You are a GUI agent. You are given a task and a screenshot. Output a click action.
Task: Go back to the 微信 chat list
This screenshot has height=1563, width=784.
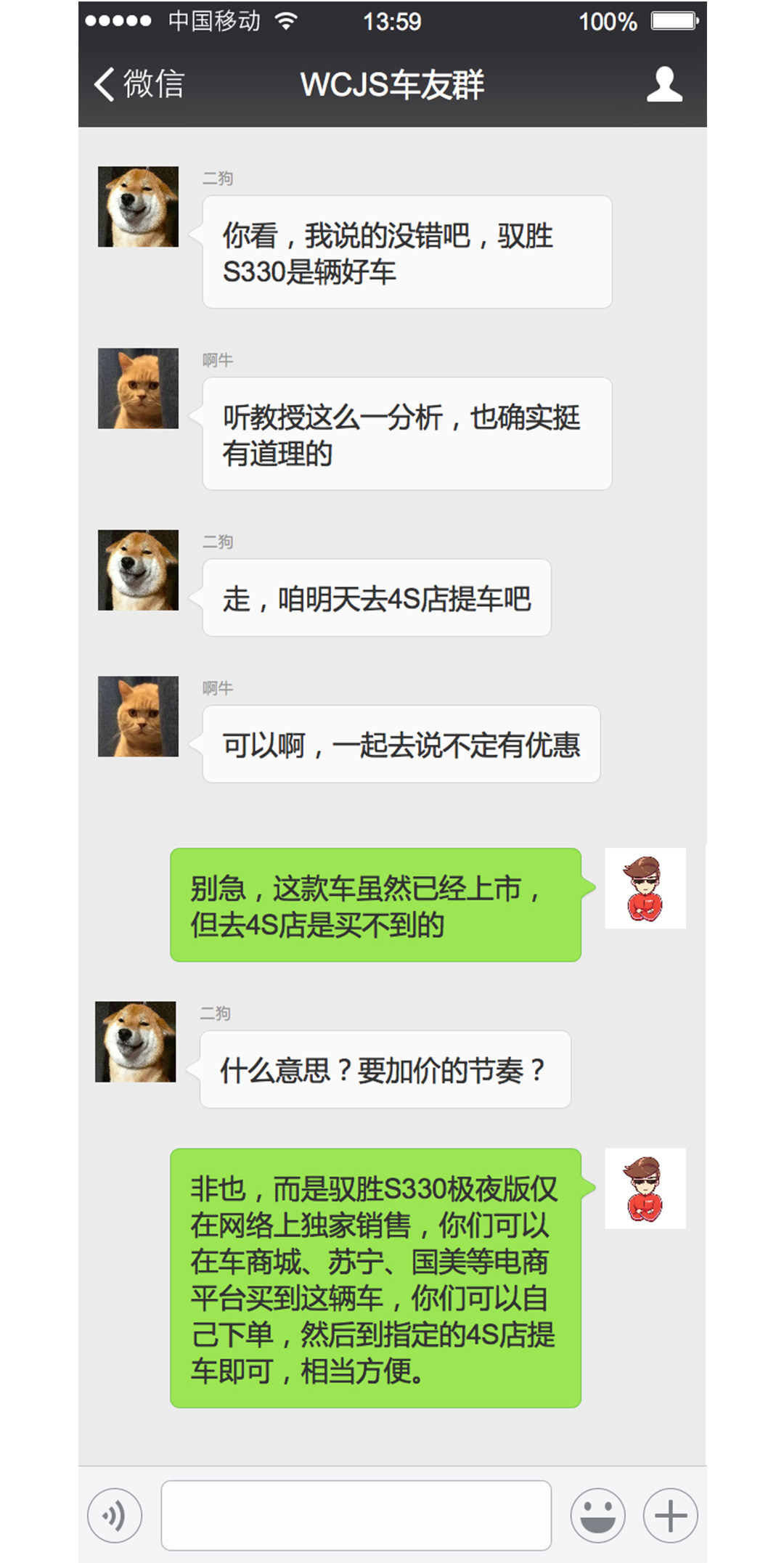point(138,84)
